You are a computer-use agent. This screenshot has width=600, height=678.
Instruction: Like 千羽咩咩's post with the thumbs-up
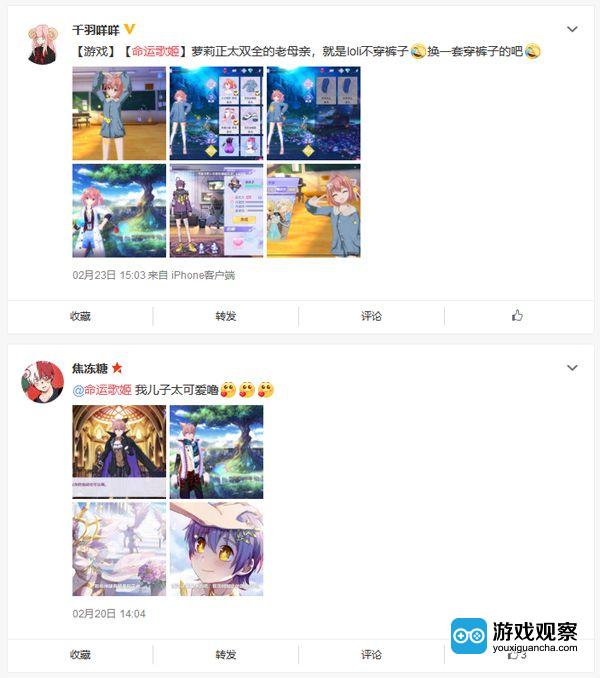coord(517,316)
